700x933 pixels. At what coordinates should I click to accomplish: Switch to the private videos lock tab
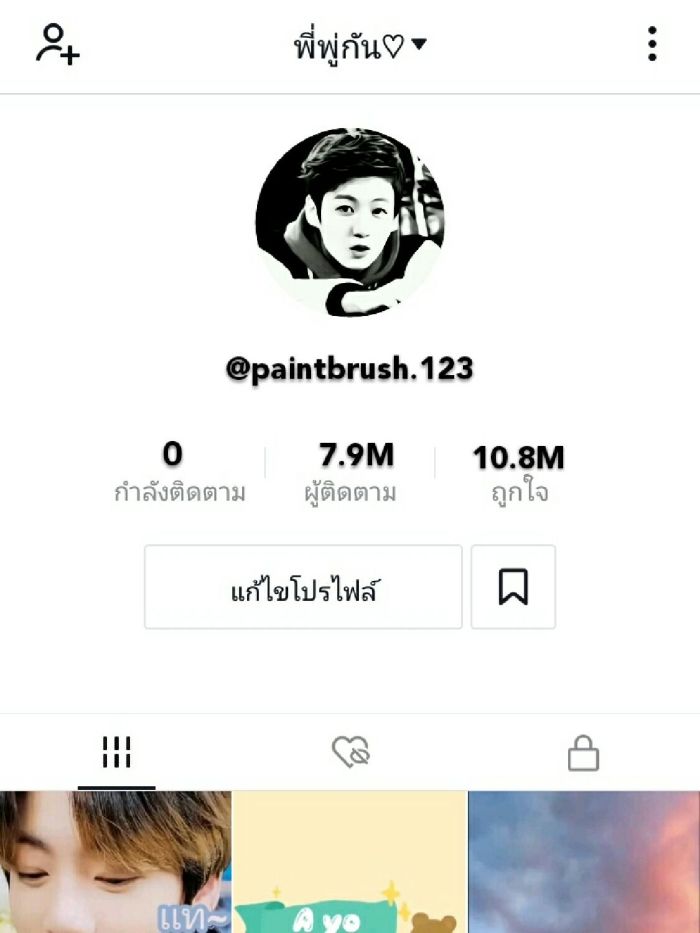(583, 753)
